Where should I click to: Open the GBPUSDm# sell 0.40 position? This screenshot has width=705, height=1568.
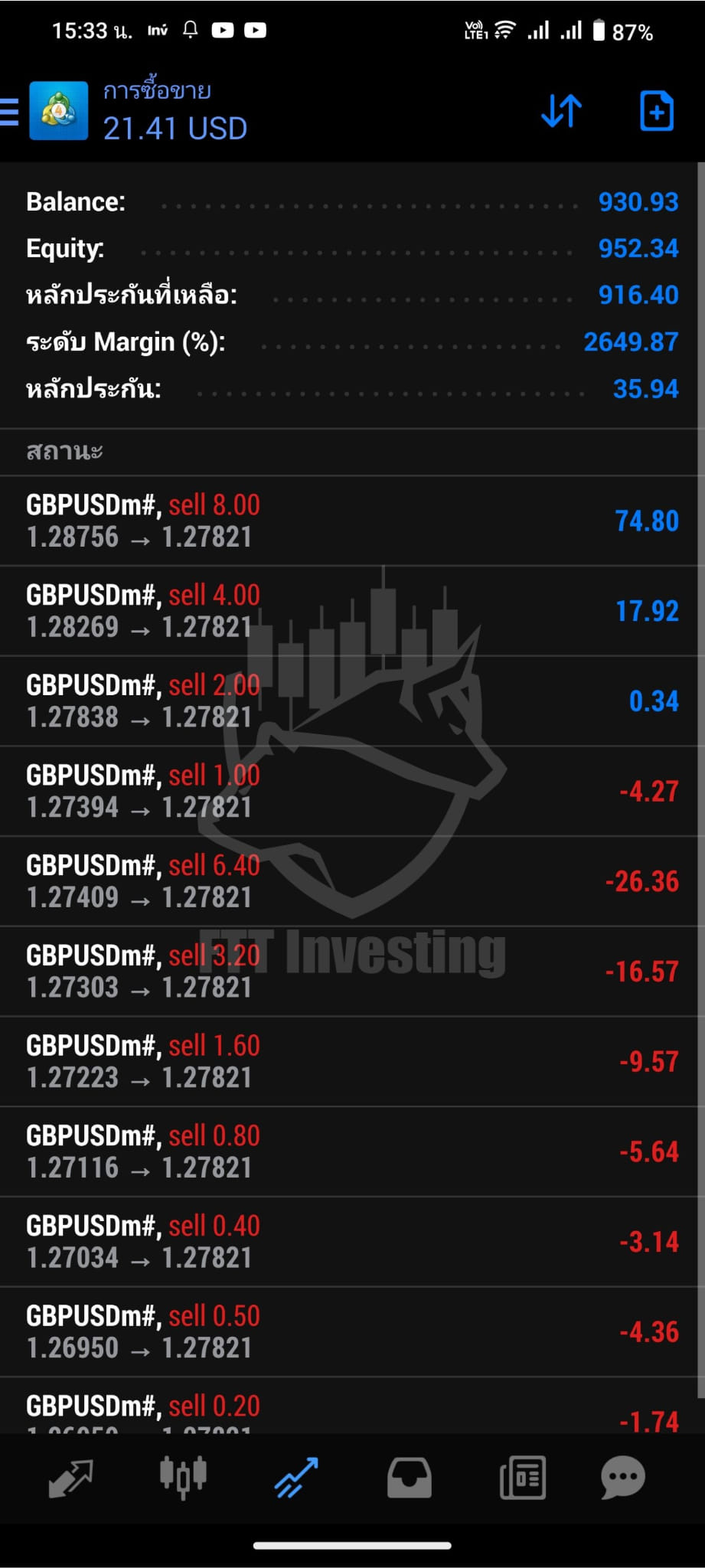(352, 1242)
